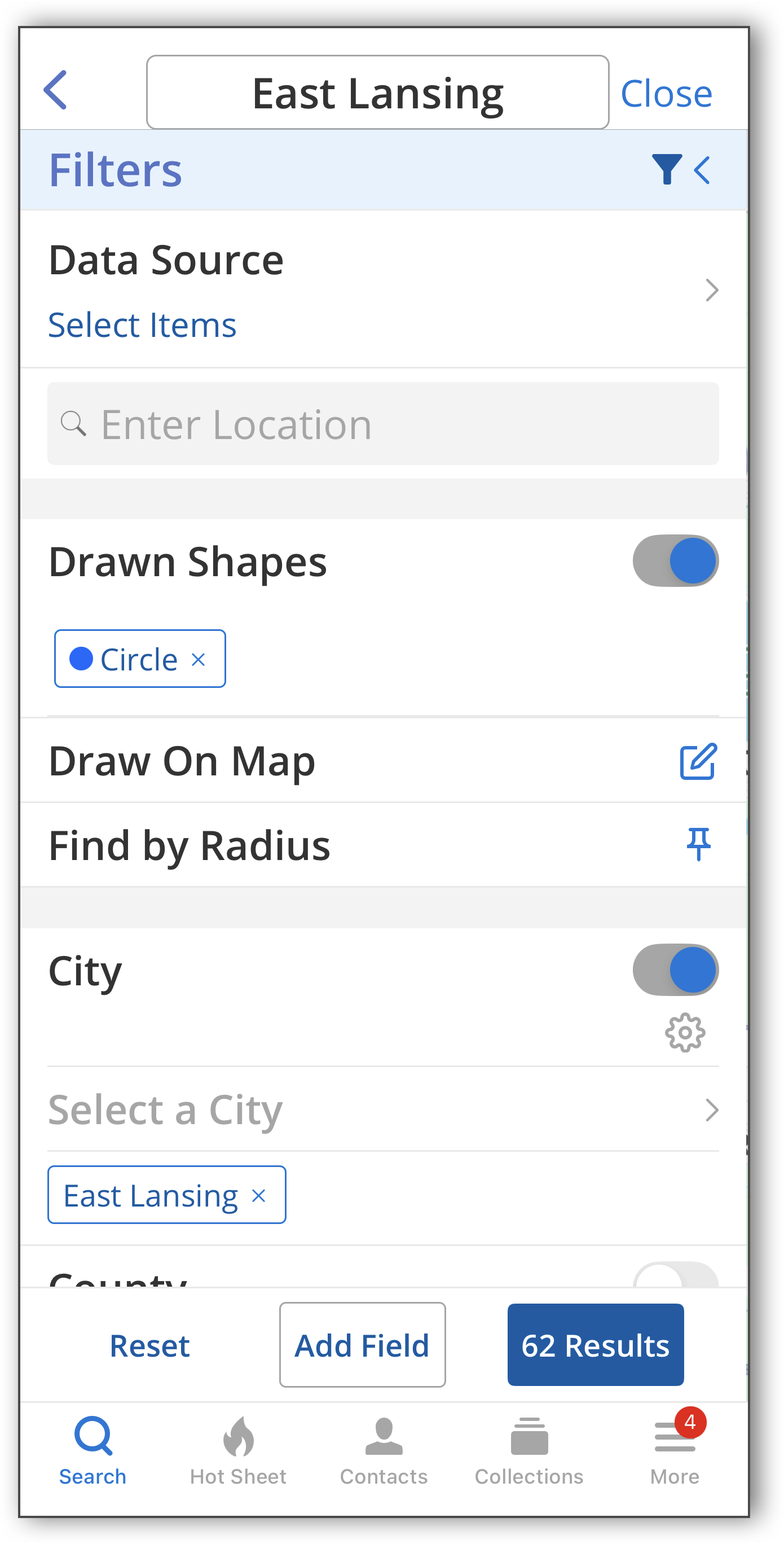
Task: View the 62 Results
Action: (596, 1344)
